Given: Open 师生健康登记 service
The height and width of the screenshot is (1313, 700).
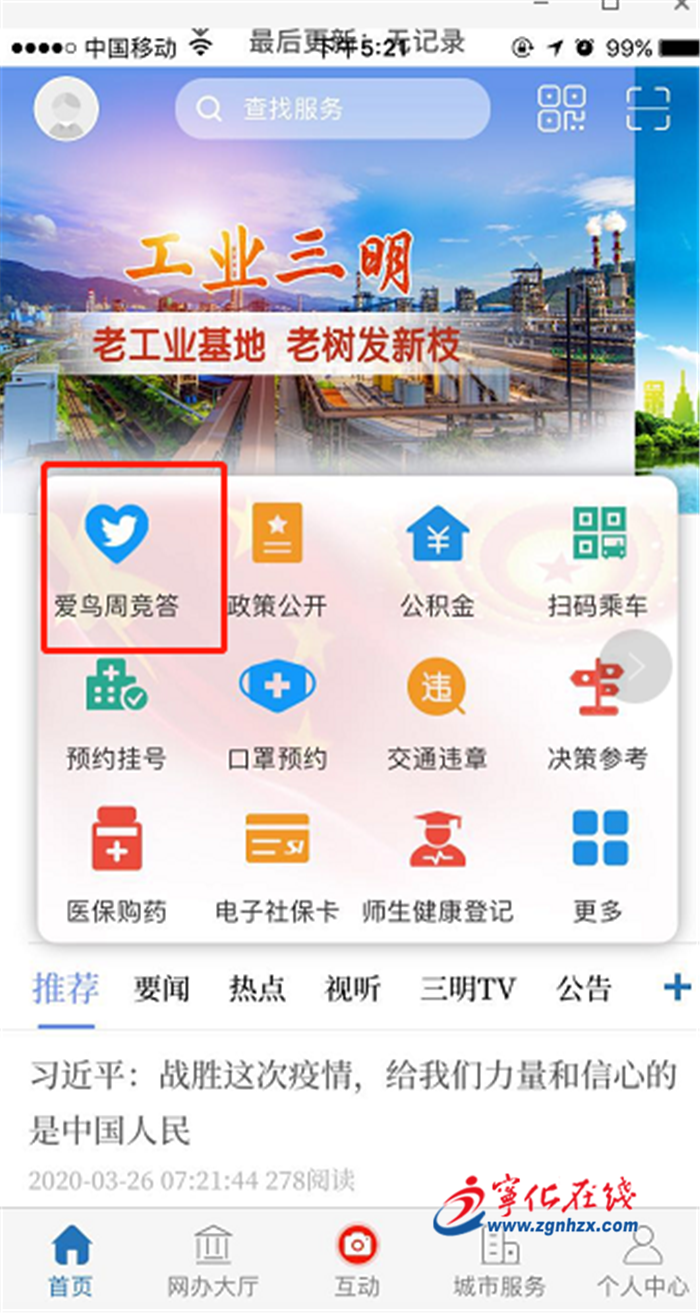Looking at the screenshot, I should [x=437, y=866].
